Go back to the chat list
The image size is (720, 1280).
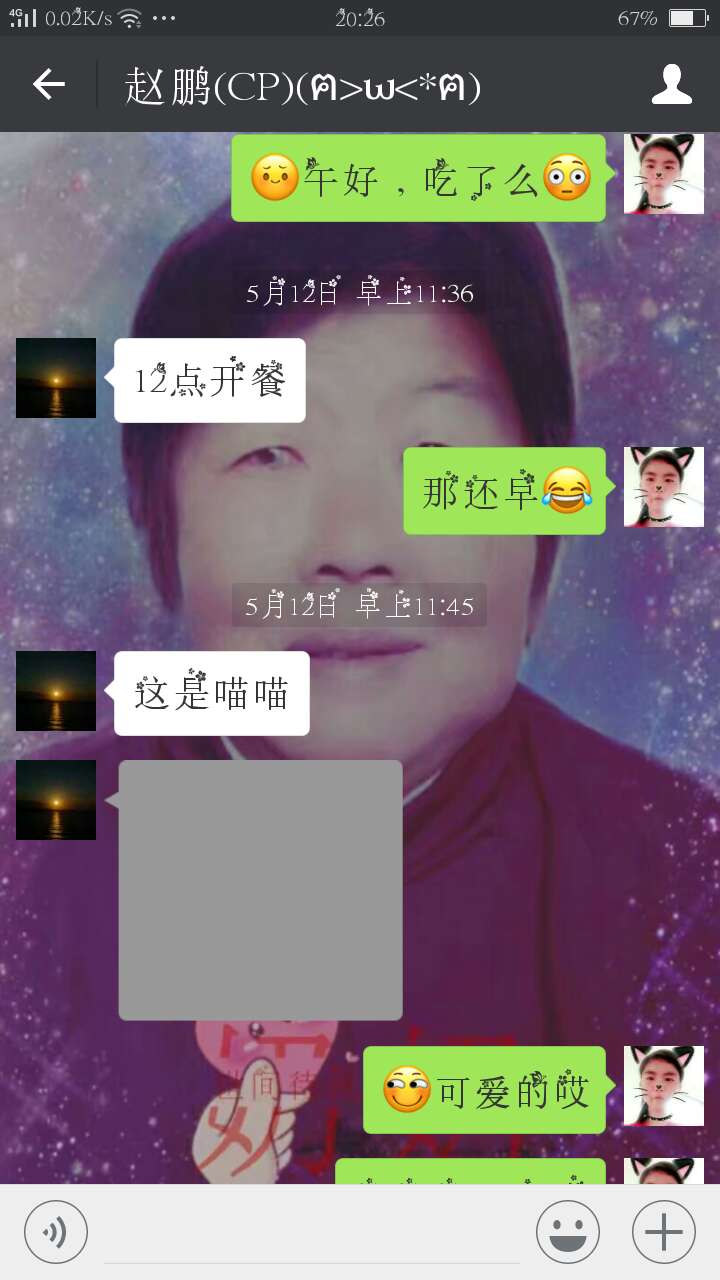click(48, 85)
